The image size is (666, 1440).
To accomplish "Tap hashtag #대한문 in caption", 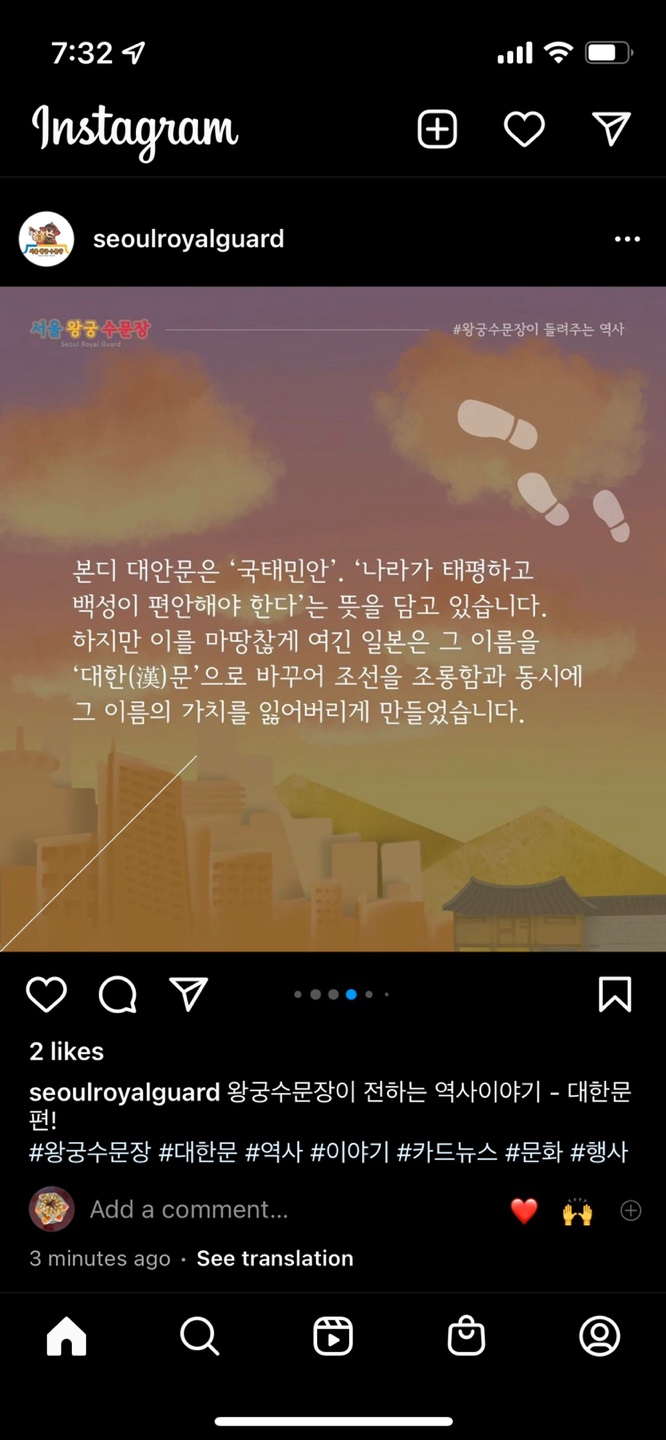I will (x=198, y=1152).
